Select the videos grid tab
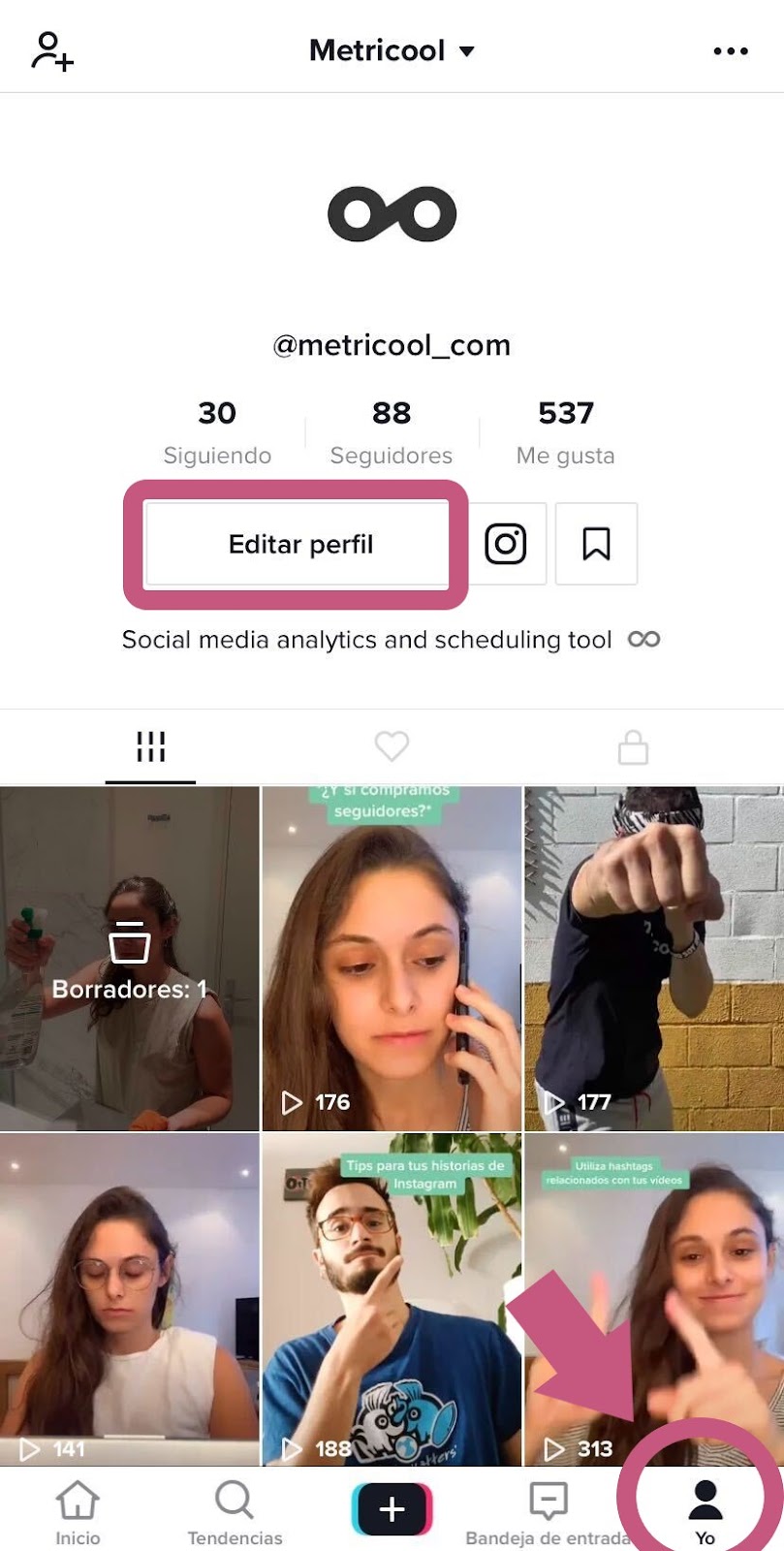 click(150, 746)
